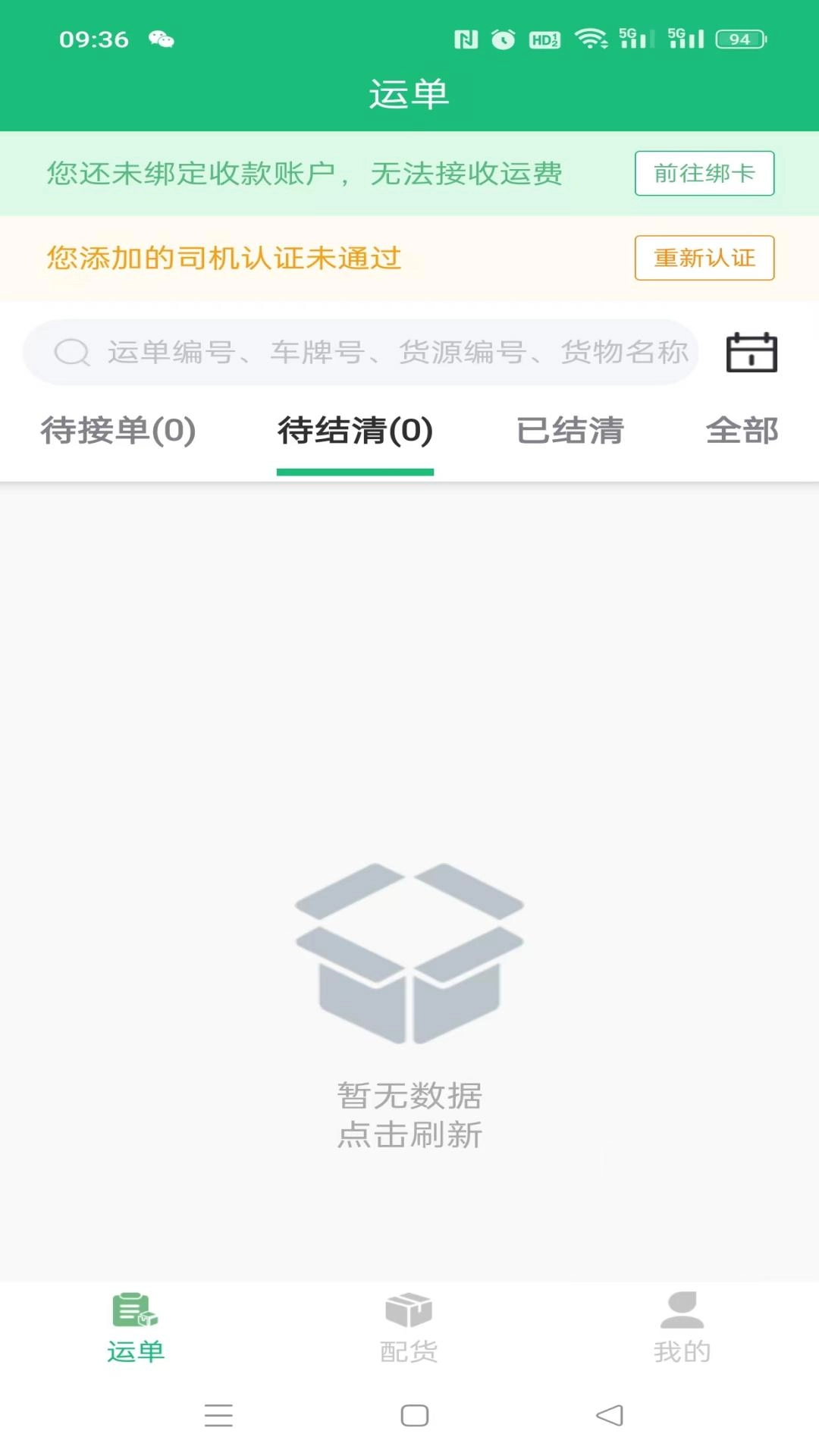
Task: Click the 前往绑卡 button
Action: [704, 174]
